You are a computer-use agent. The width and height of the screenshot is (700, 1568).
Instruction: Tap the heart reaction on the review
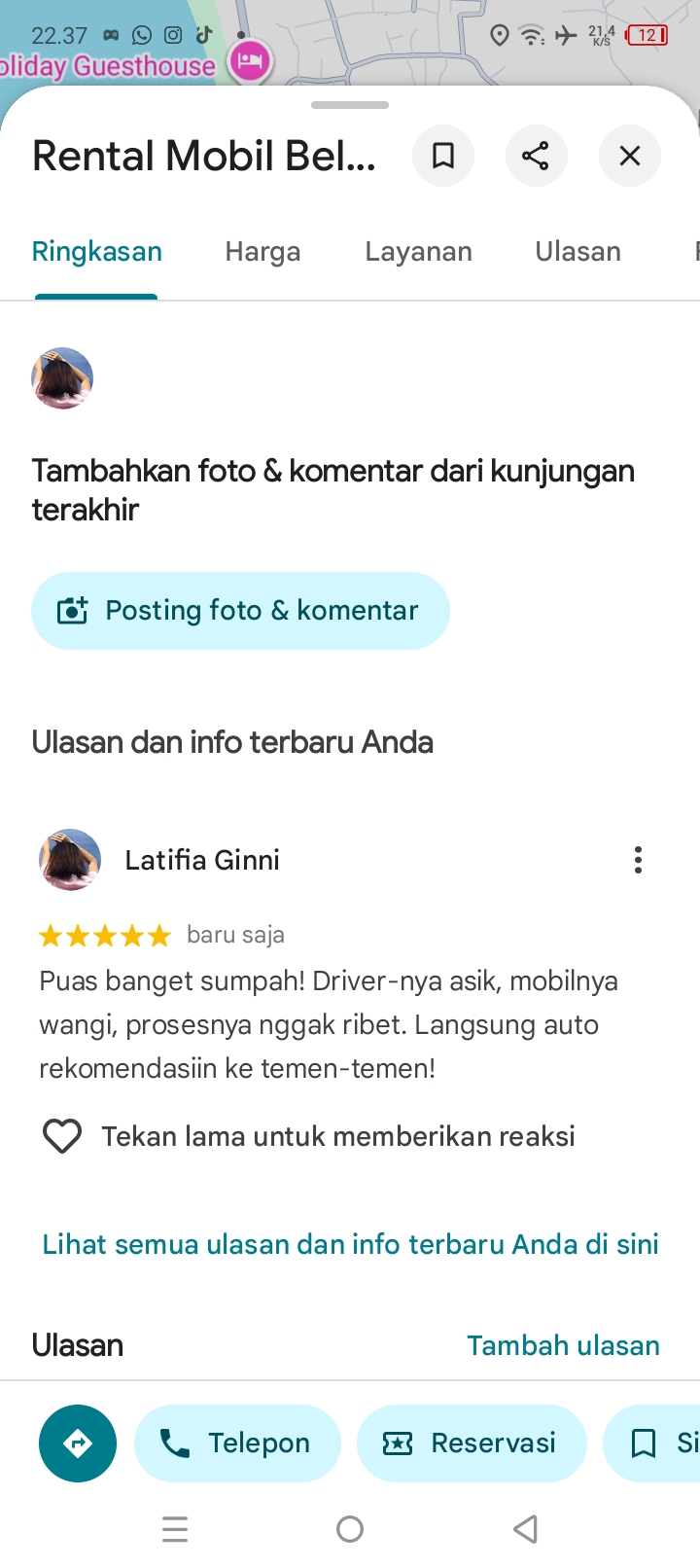point(62,1136)
